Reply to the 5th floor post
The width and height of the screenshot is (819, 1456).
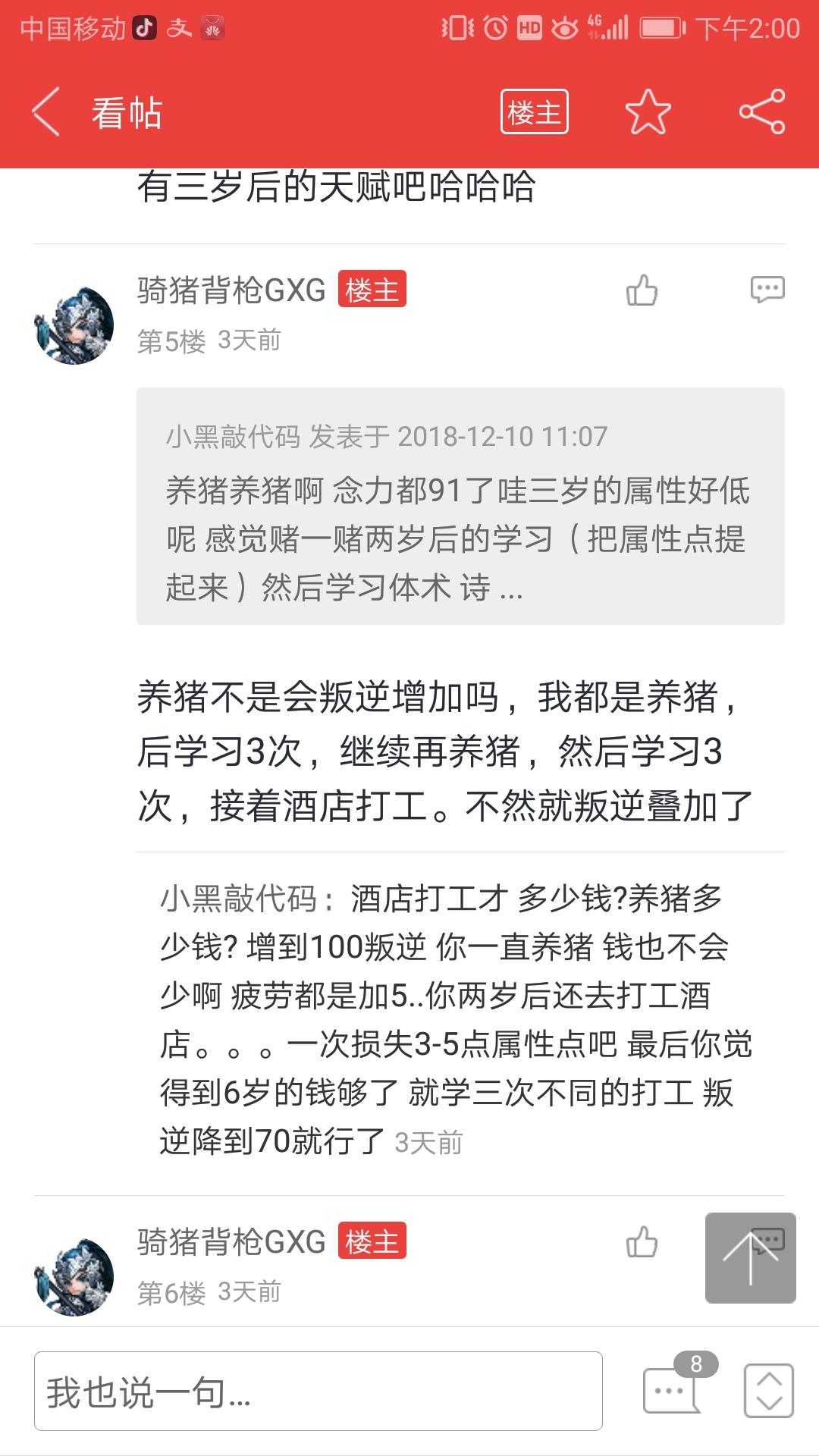point(767,290)
